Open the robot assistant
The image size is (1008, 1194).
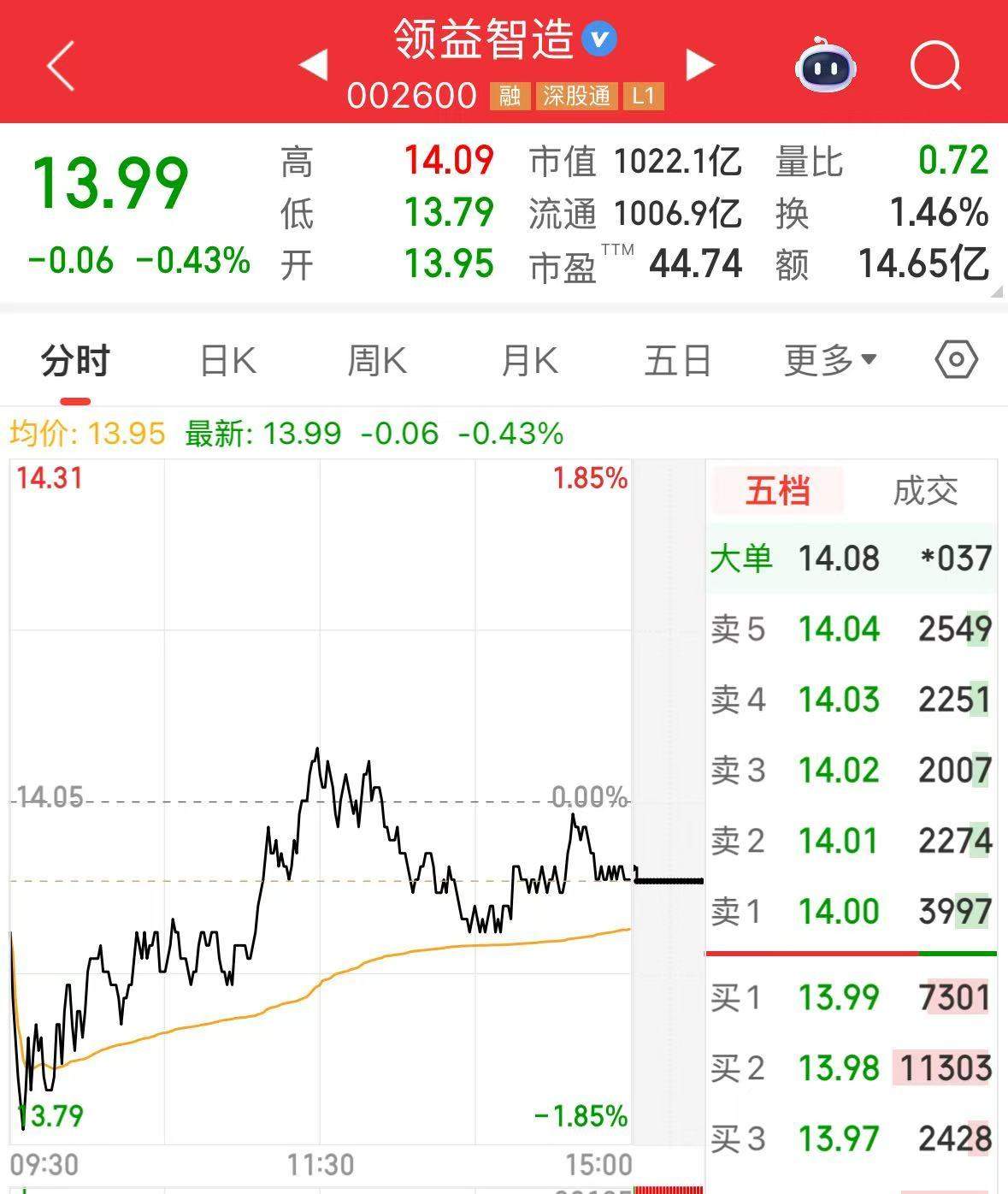[x=826, y=65]
